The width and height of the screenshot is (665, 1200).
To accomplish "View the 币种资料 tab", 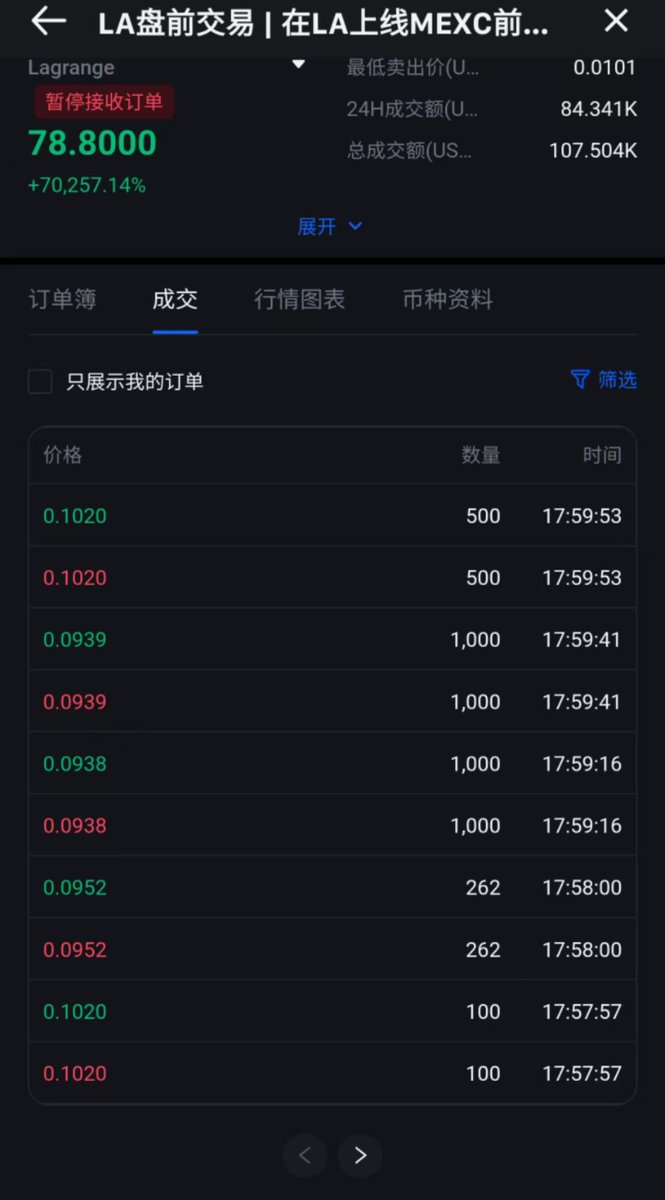I will pyautogui.click(x=447, y=299).
